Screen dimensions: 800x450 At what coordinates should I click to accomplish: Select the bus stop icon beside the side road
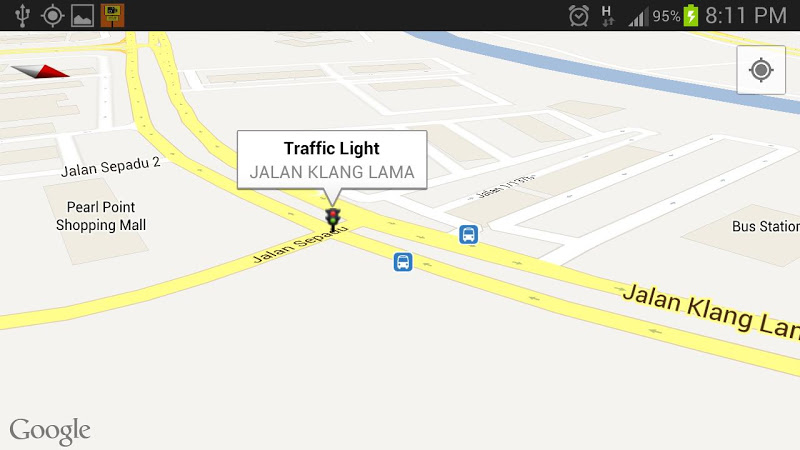pyautogui.click(x=468, y=234)
